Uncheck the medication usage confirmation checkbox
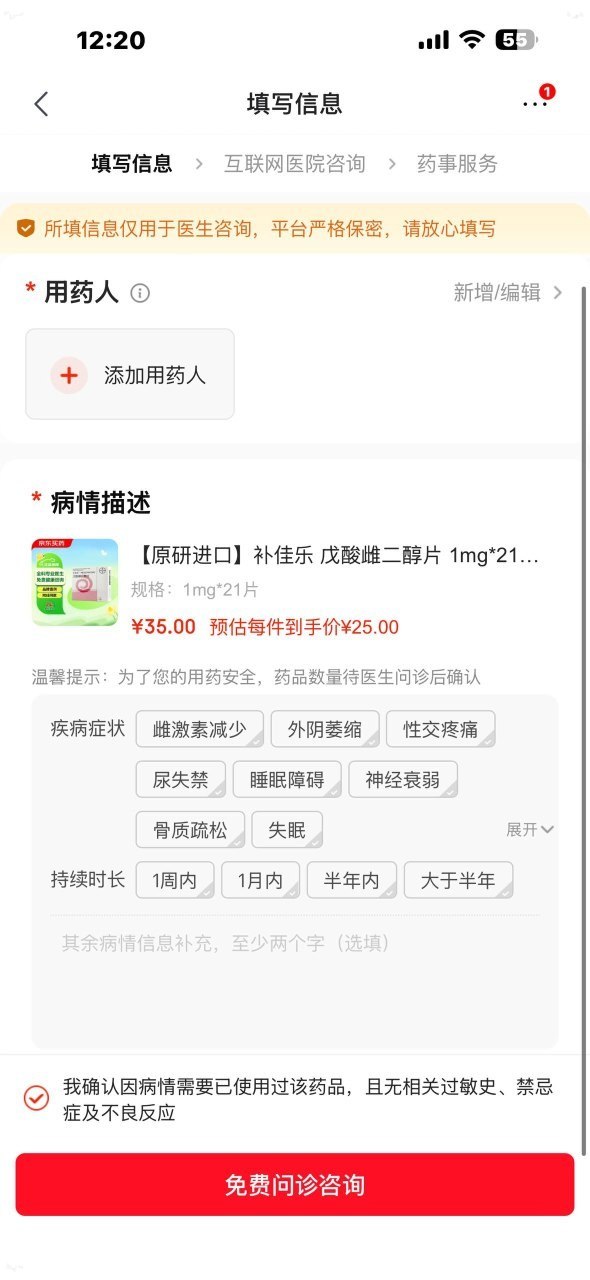 (36, 1098)
